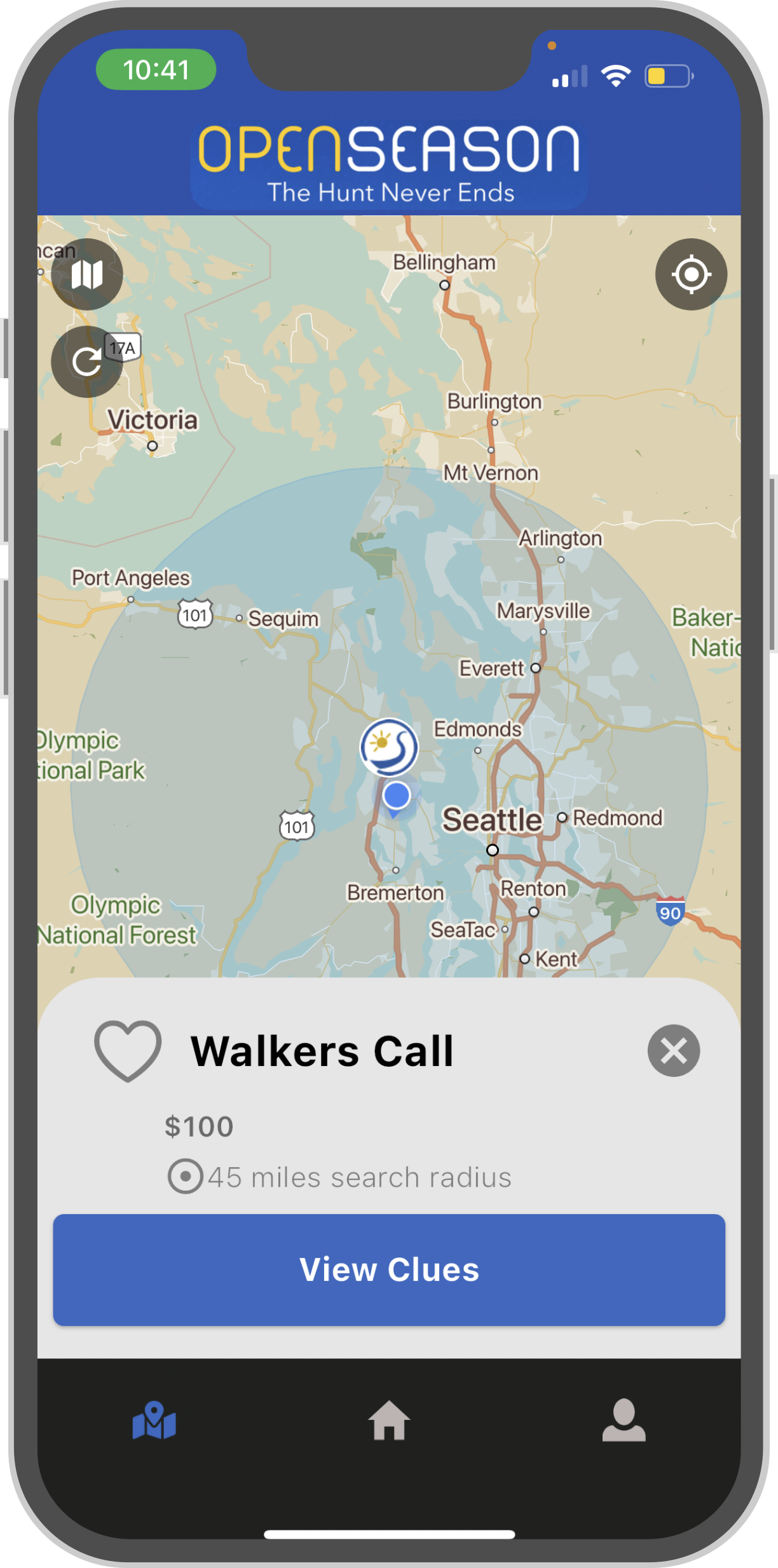Favorite Walkers Call with the heart
This screenshot has height=1568, width=778.
128,1051
